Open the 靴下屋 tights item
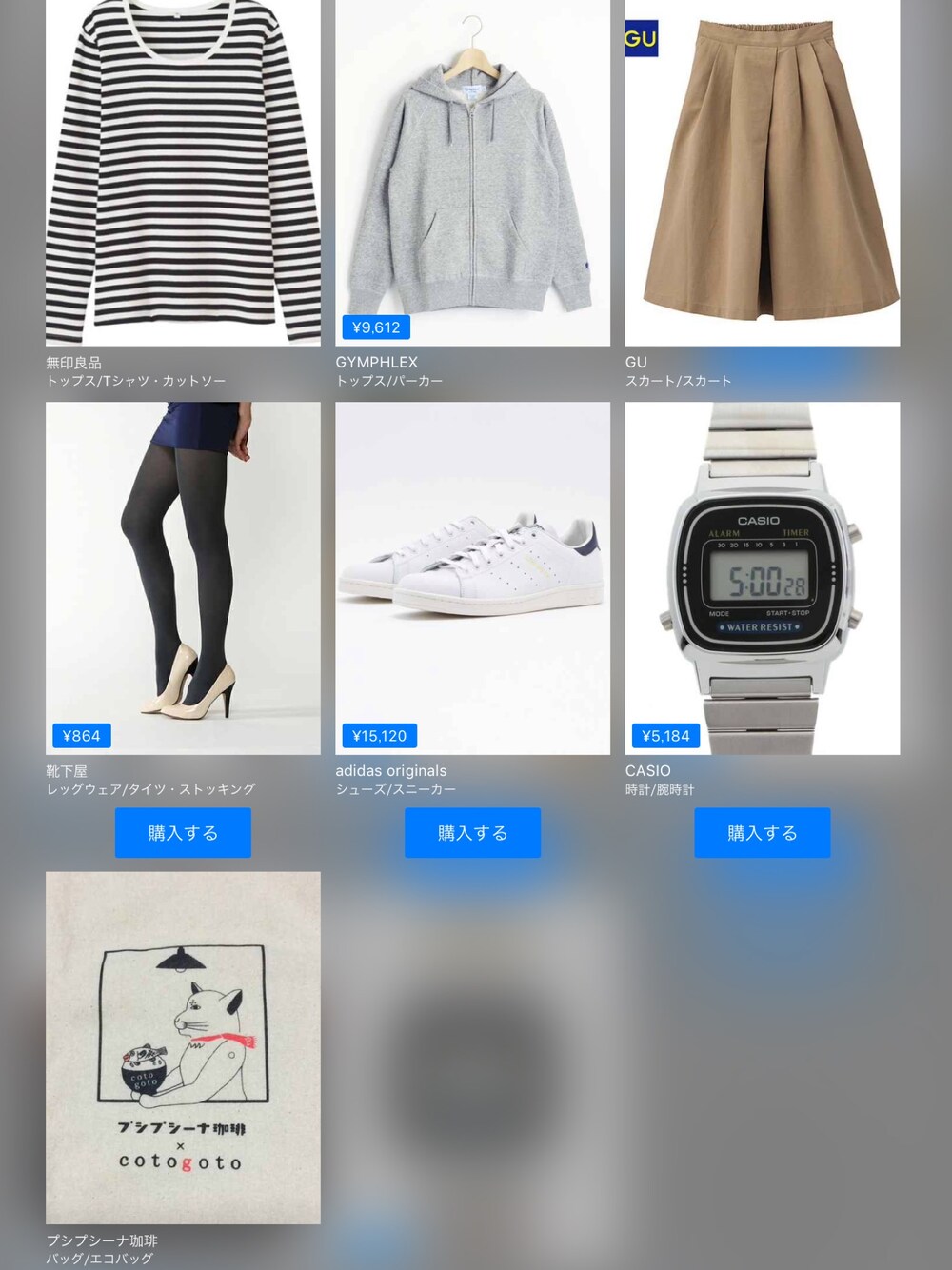952x1270 pixels. pos(183,578)
